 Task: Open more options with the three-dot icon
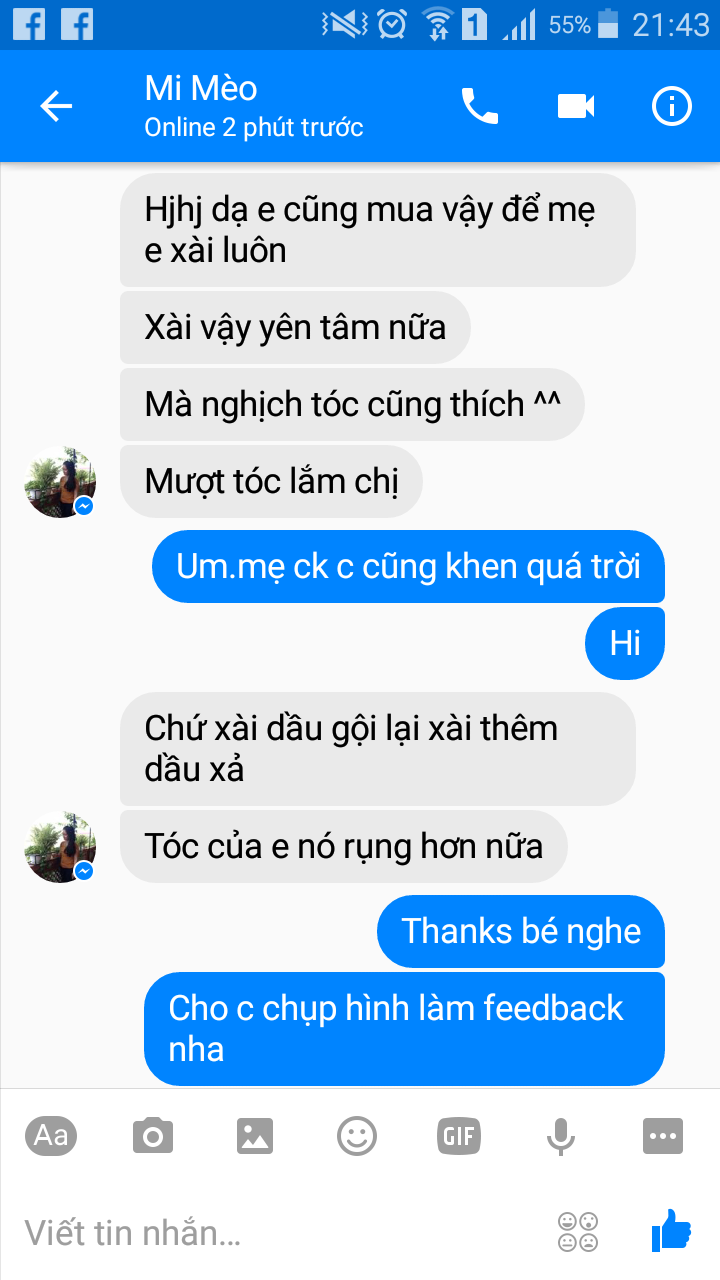click(x=663, y=1136)
